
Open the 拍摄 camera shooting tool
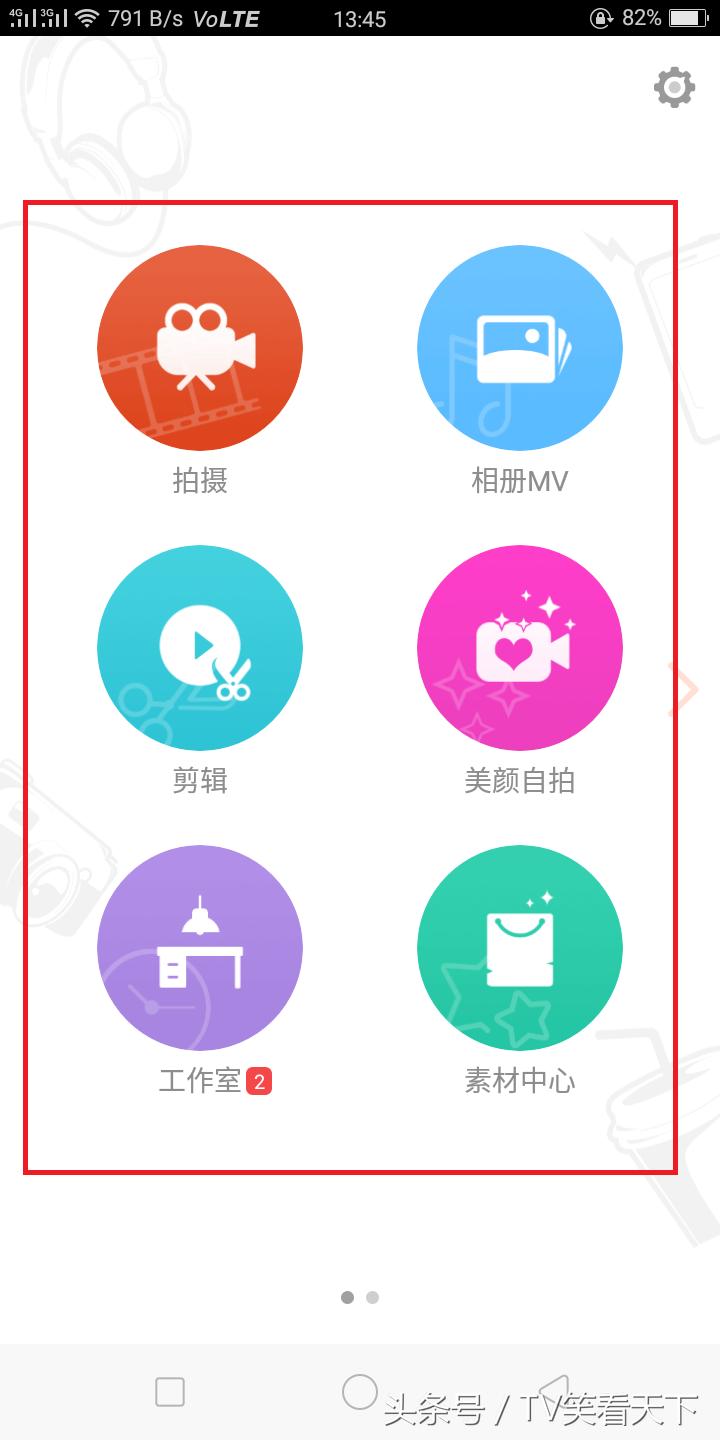[200, 347]
